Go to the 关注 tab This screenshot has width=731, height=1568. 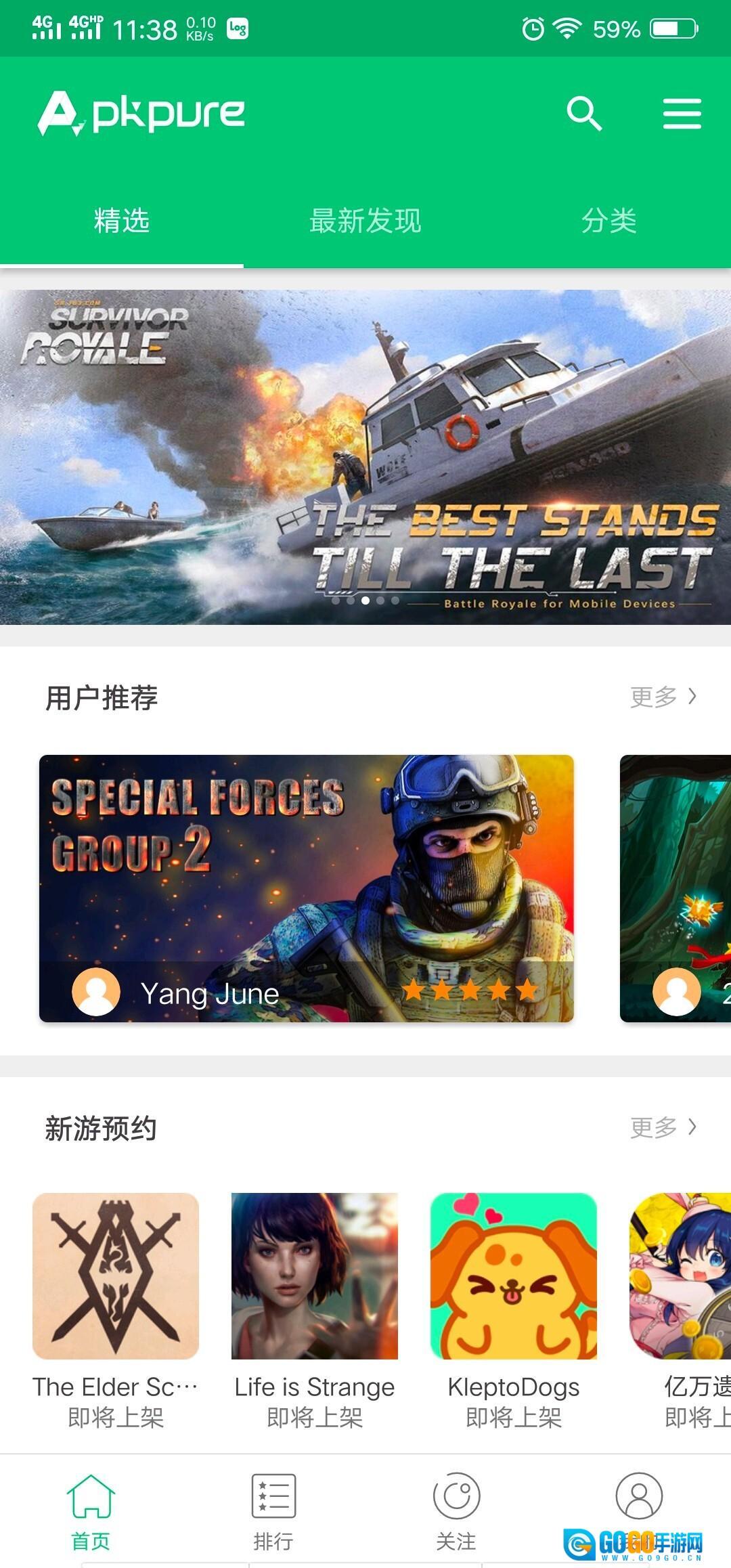[456, 1511]
